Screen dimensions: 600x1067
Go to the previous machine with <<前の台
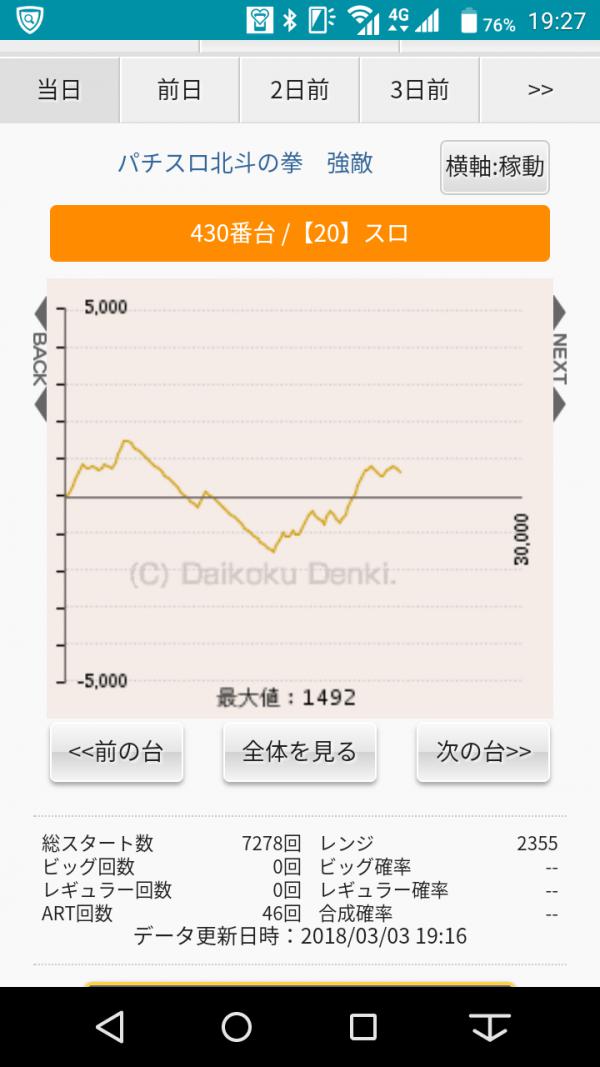point(116,752)
